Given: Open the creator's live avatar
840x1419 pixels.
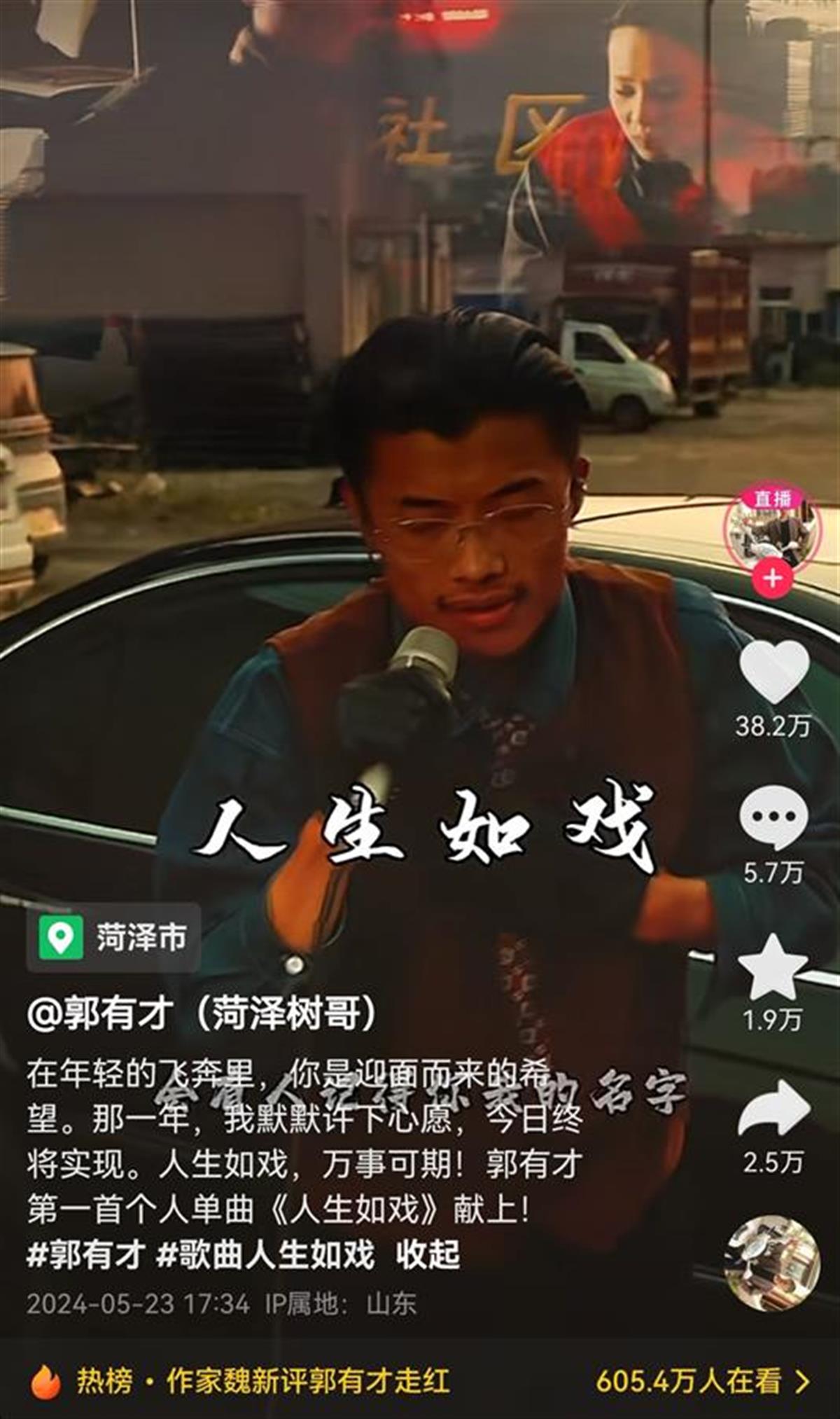Looking at the screenshot, I should (x=772, y=529).
